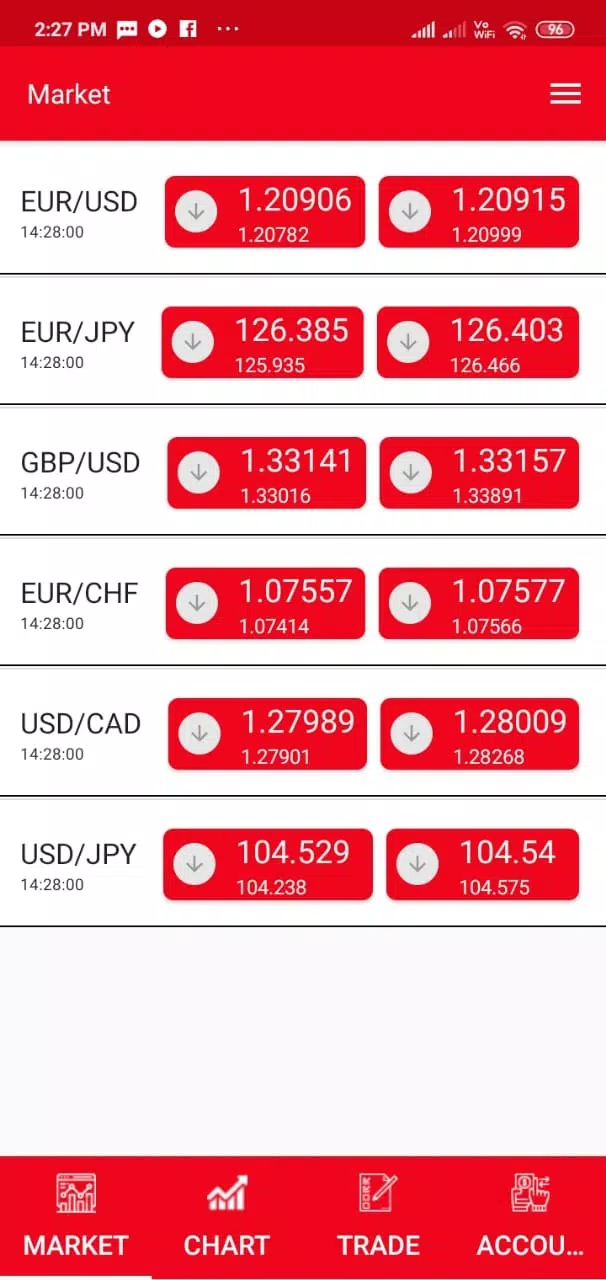The width and height of the screenshot is (606, 1280).
Task: Tap USD/JPY 104.529 price button
Action: tap(268, 864)
